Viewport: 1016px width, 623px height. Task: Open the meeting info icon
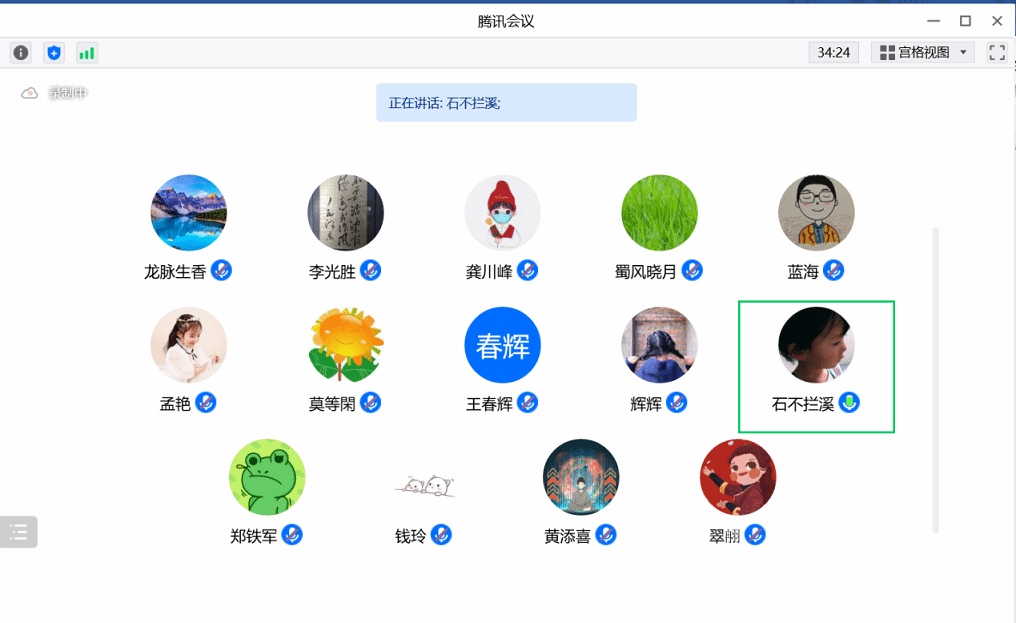point(21,53)
